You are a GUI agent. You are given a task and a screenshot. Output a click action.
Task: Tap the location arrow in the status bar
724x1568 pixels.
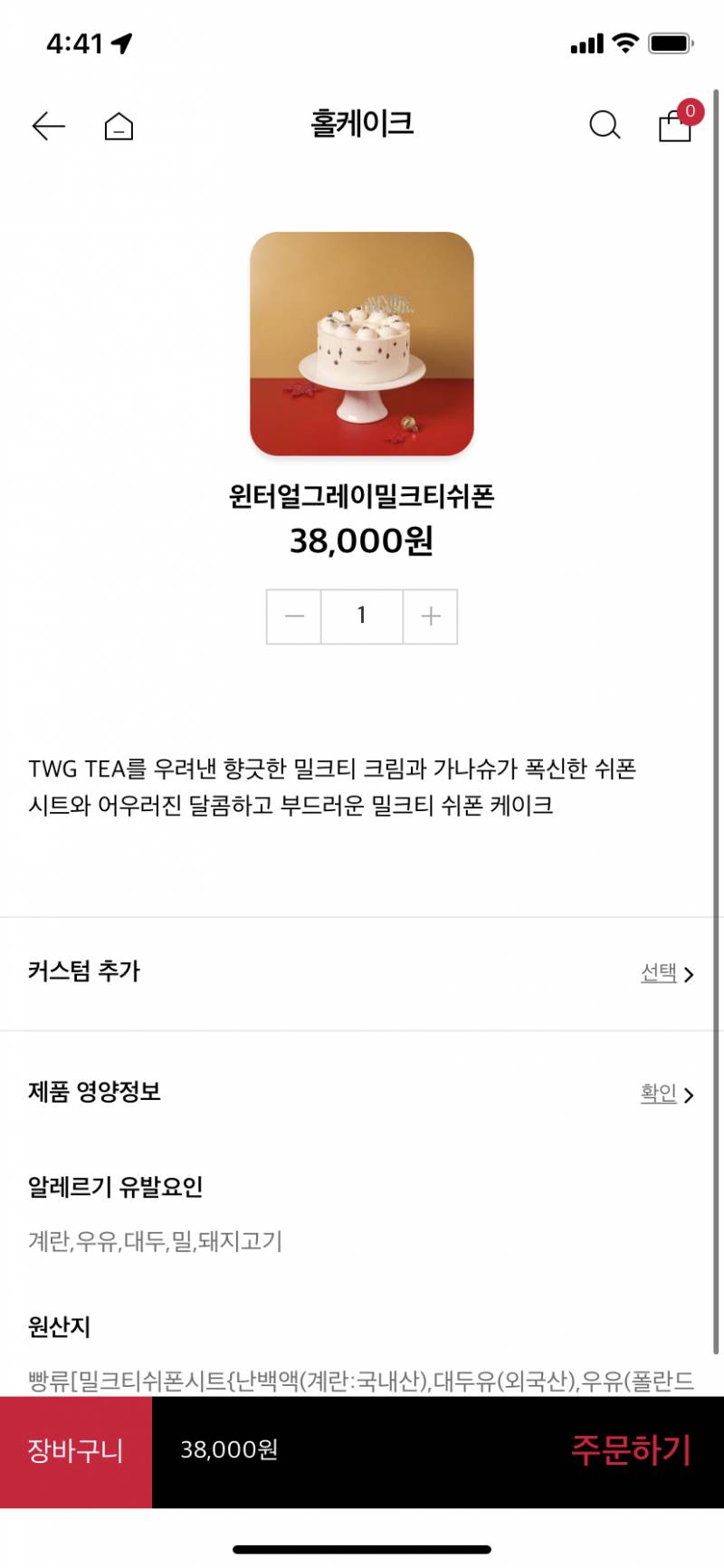pyautogui.click(x=121, y=40)
